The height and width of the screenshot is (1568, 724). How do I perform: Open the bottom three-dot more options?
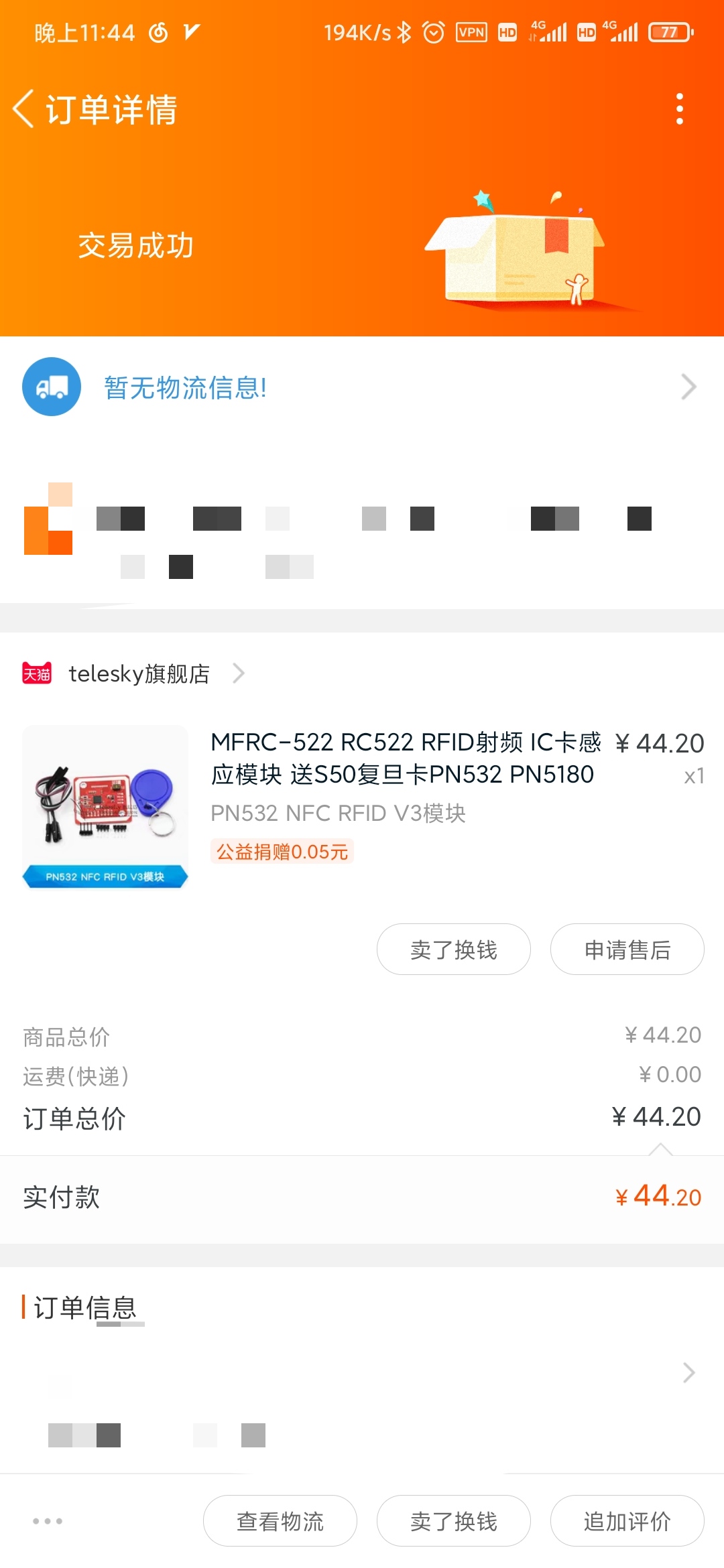[48, 1521]
